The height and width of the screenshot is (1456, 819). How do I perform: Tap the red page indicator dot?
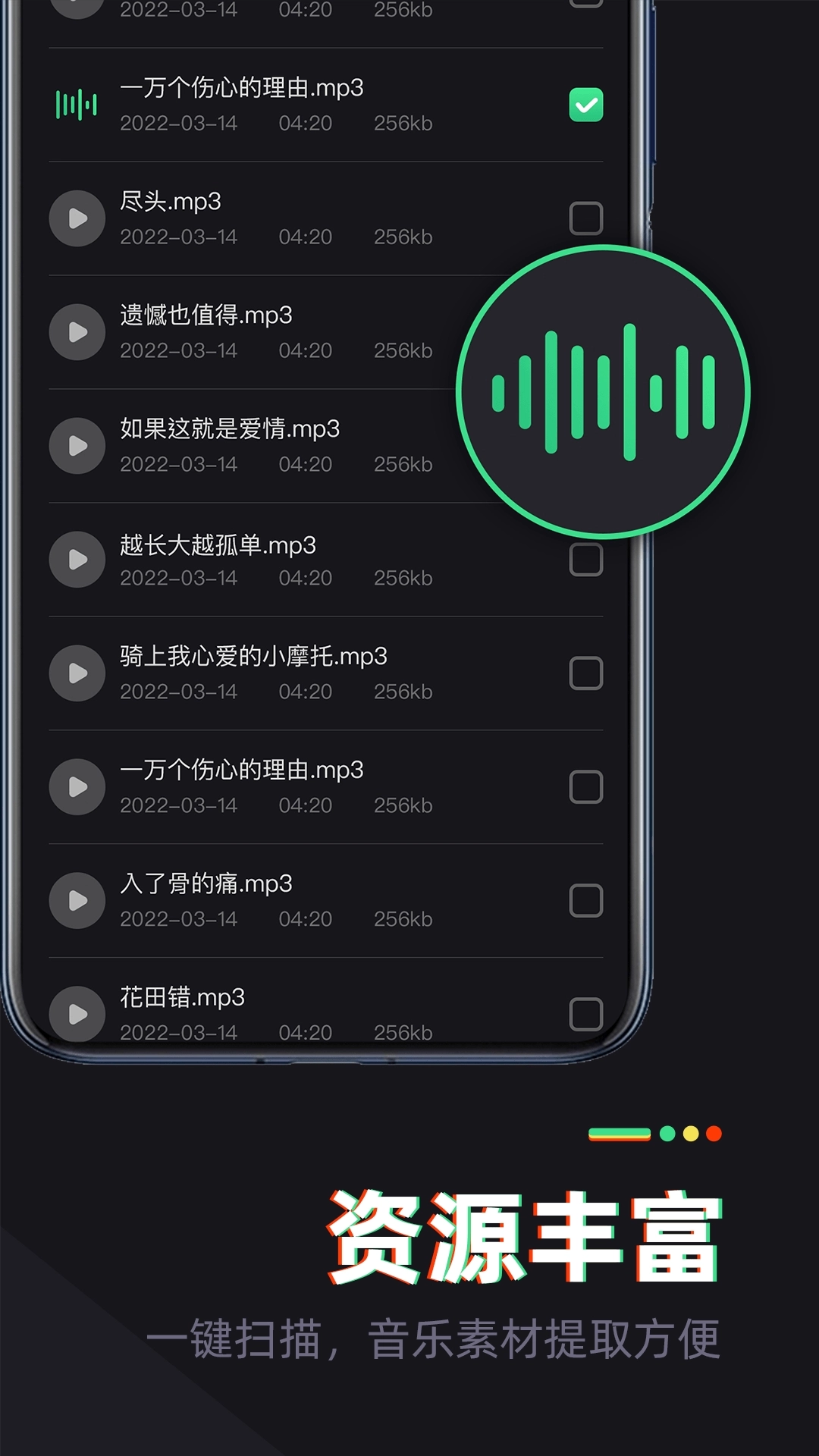coord(714,1134)
